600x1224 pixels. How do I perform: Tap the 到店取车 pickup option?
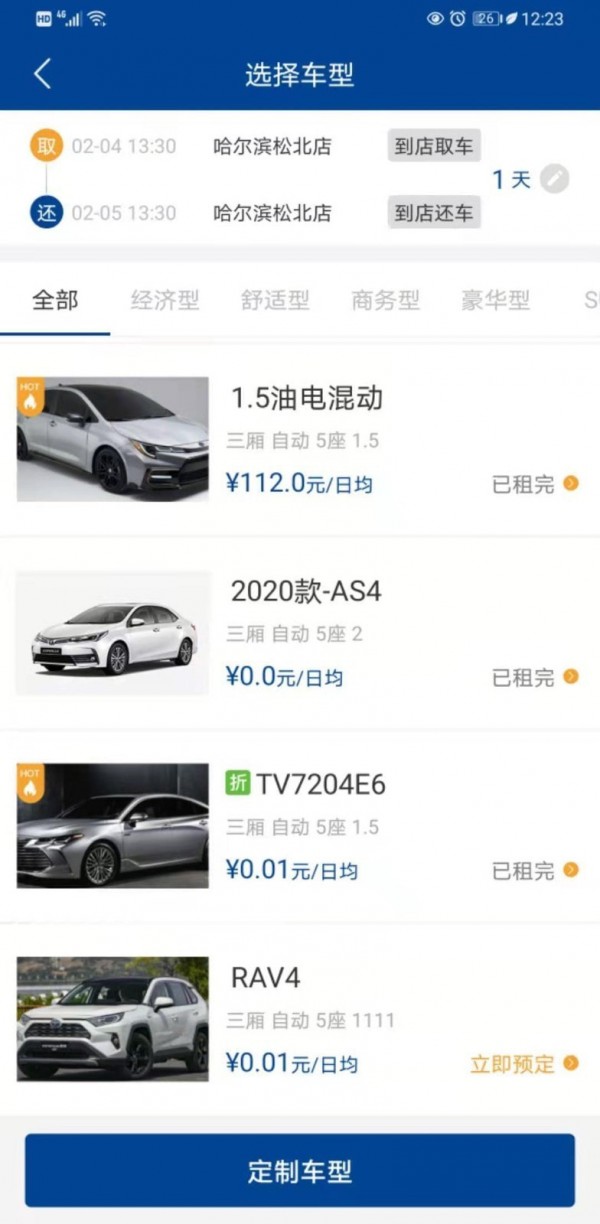[434, 146]
